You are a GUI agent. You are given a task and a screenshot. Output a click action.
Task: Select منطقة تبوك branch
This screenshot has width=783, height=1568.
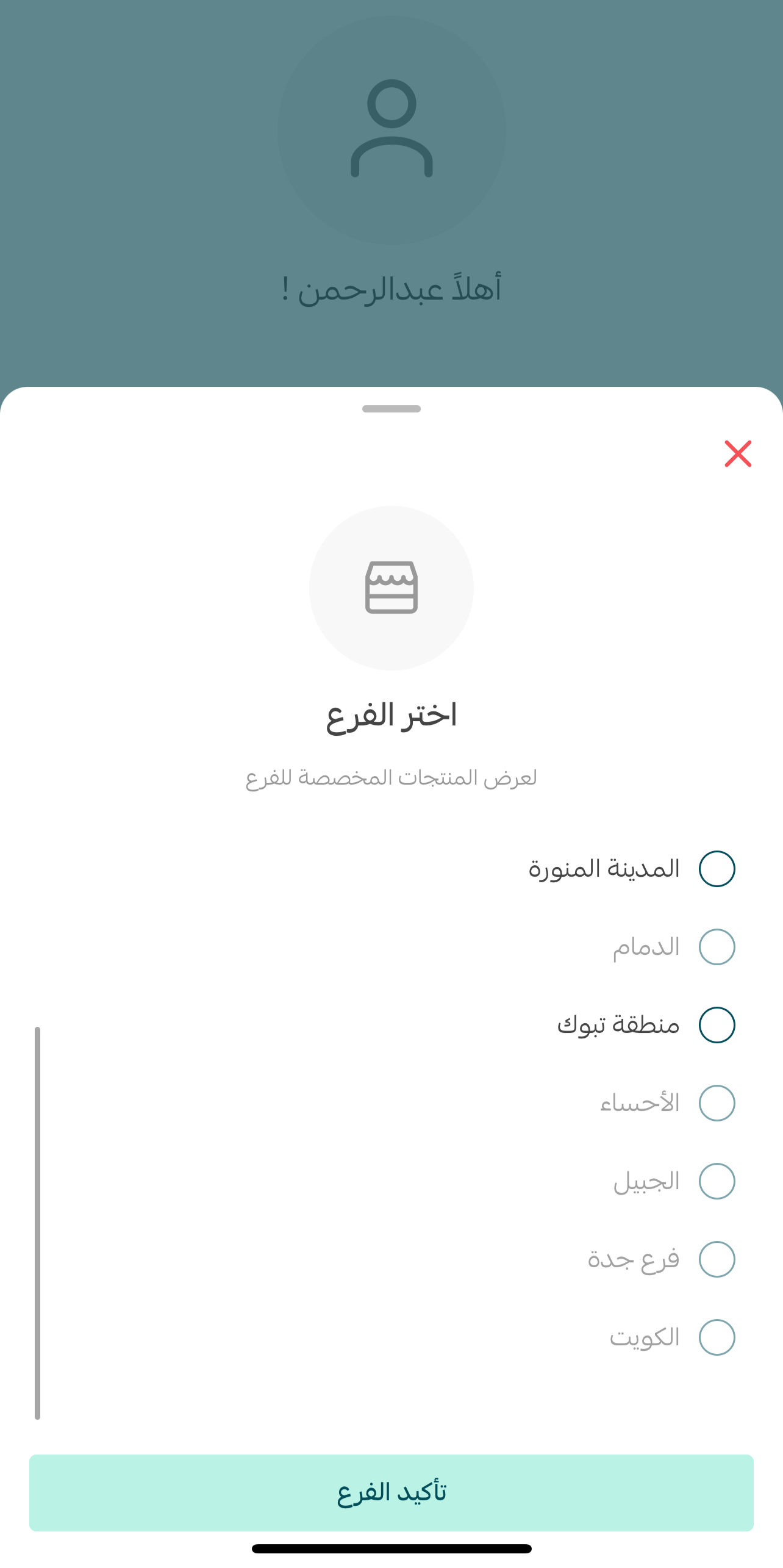[x=717, y=1025]
